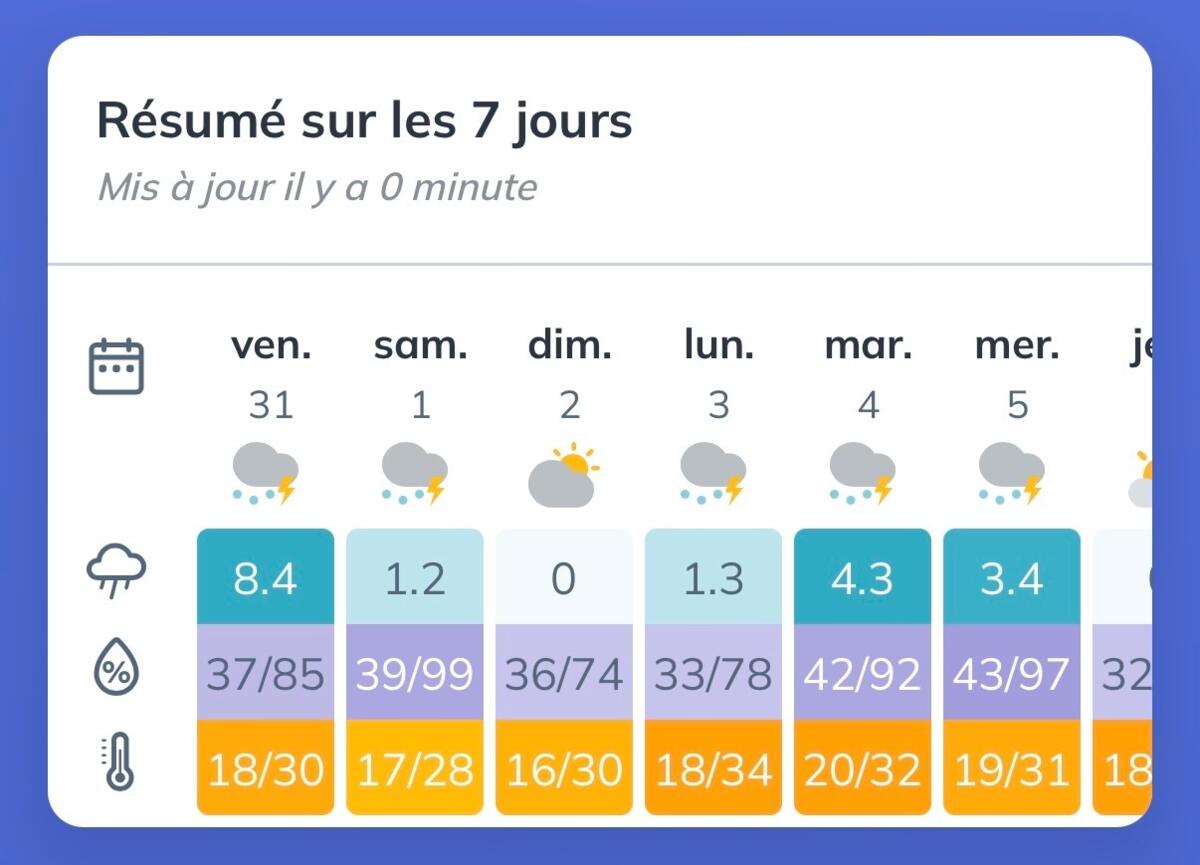Select the sam. 1 forecast column
The height and width of the screenshot is (865, 1200).
click(414, 570)
